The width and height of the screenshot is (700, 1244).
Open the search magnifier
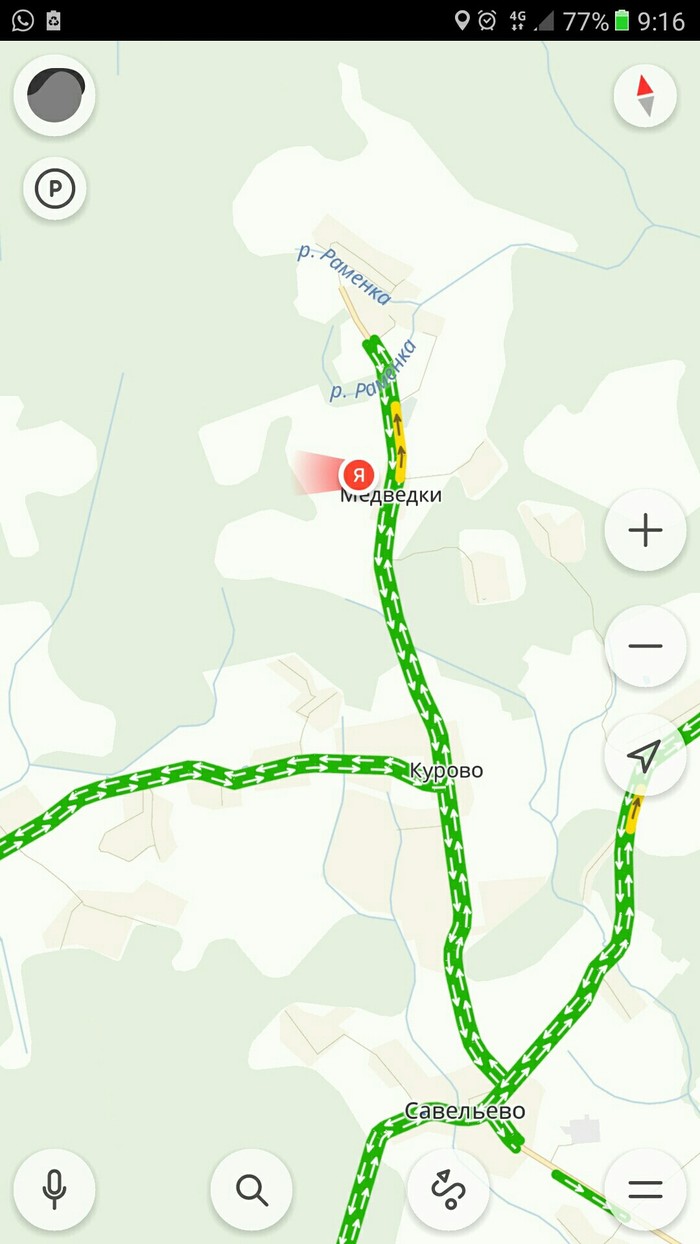[251, 1189]
